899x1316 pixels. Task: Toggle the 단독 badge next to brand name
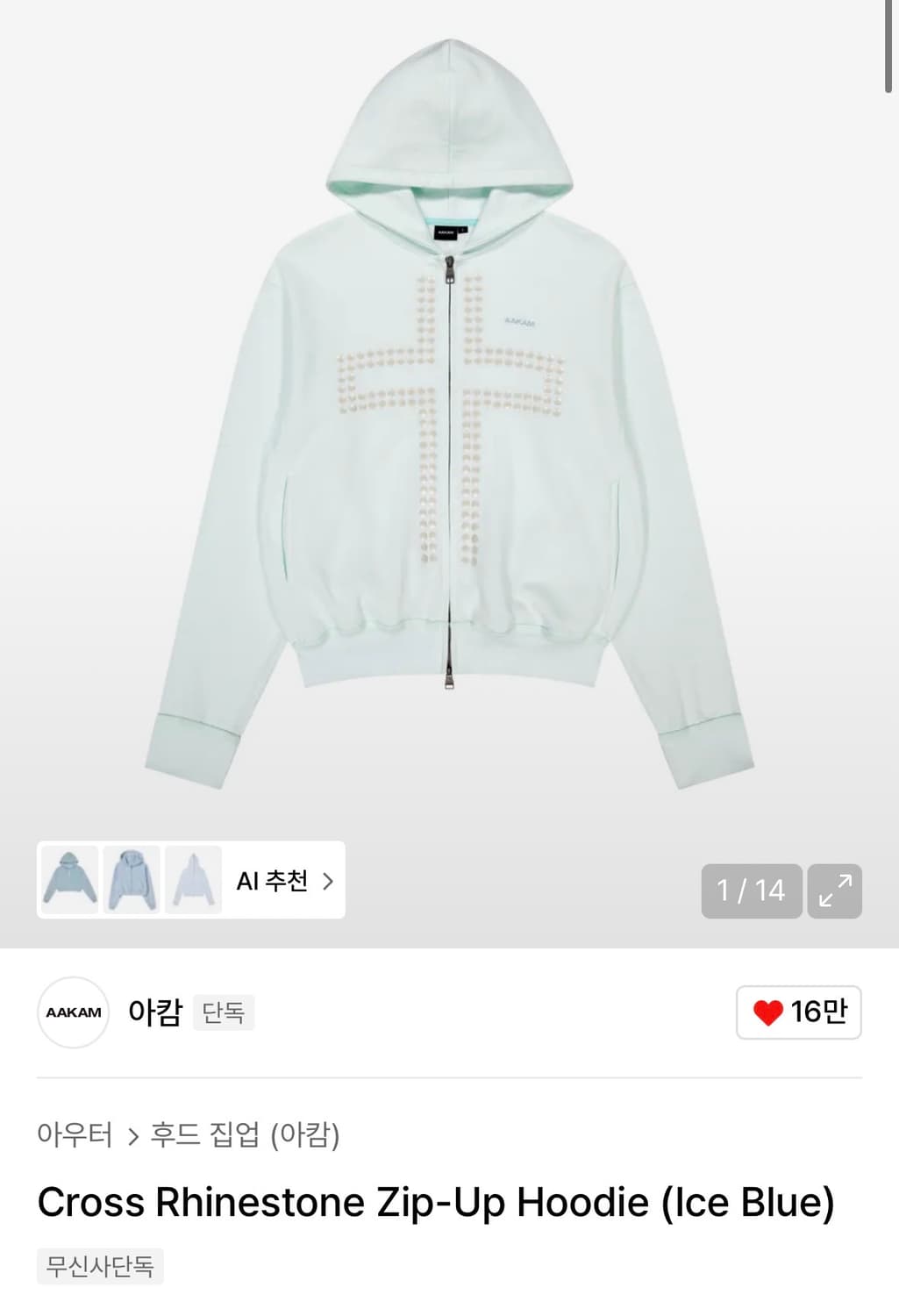tap(223, 1013)
